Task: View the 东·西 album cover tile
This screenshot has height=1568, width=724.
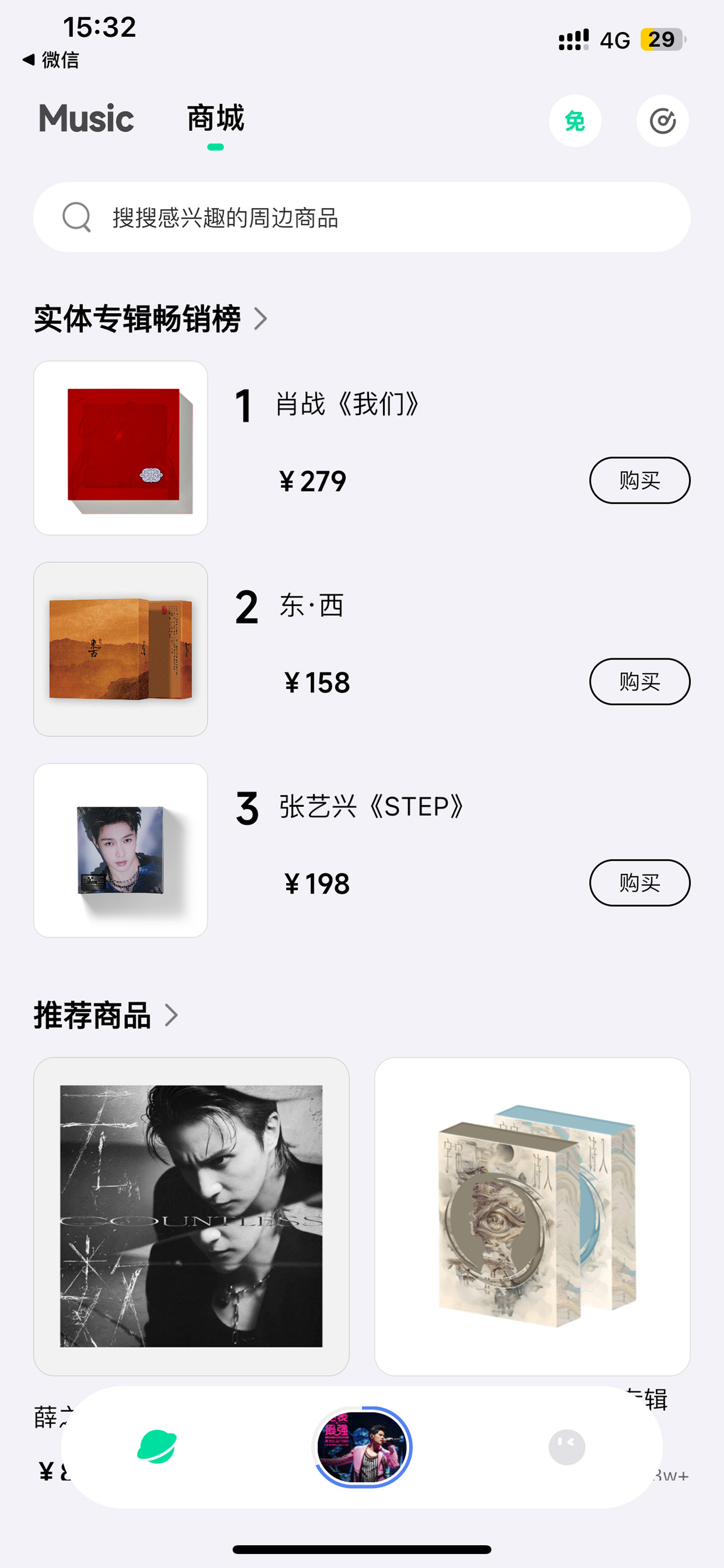Action: point(120,649)
